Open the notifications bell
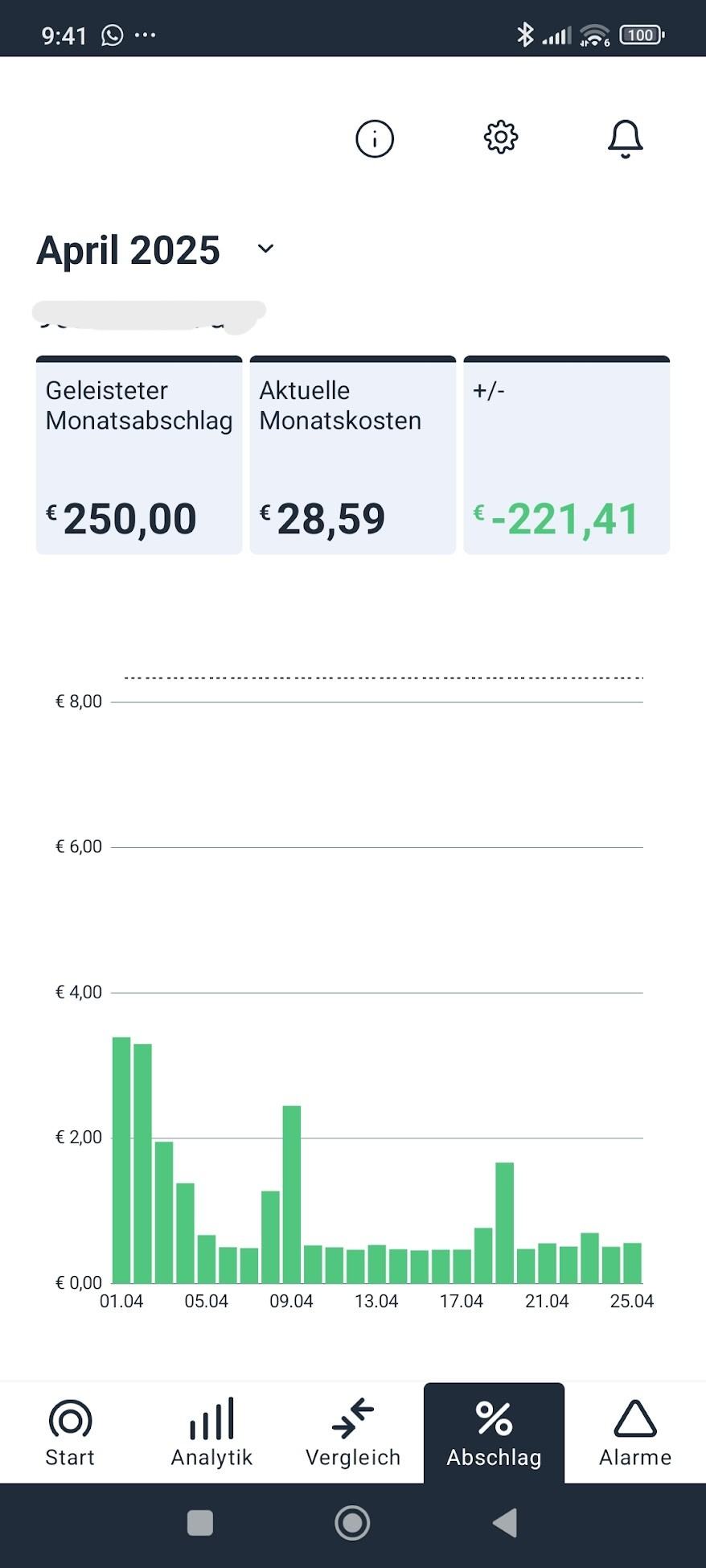This screenshot has height=1568, width=706. pyautogui.click(x=625, y=138)
